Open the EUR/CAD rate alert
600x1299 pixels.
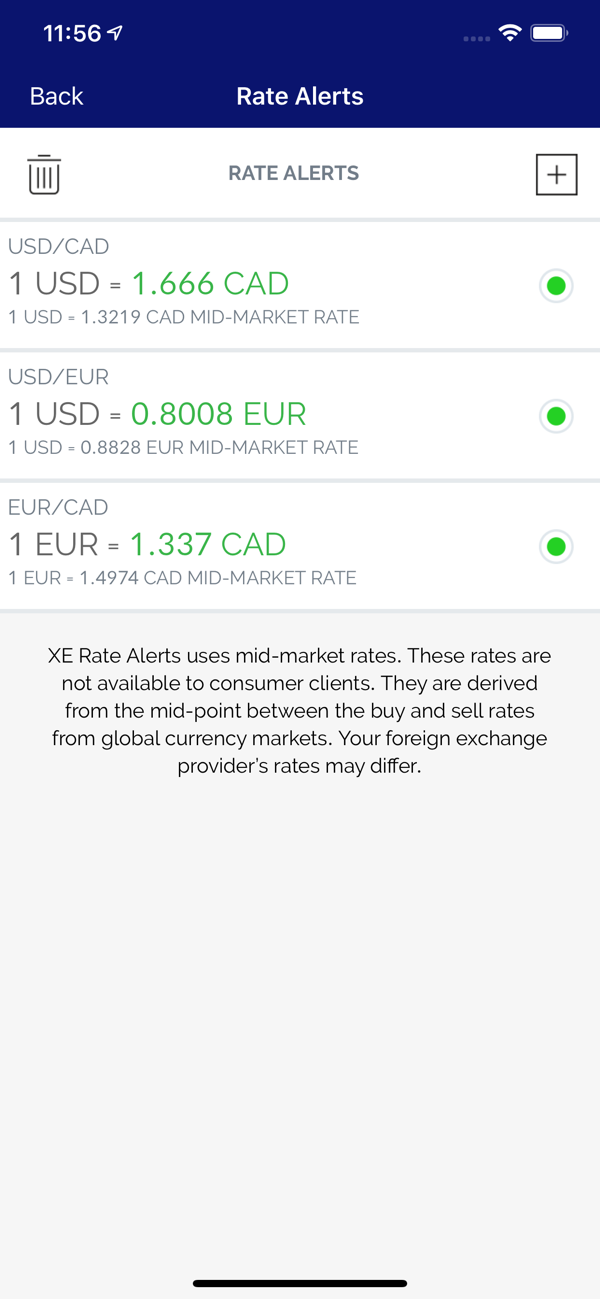[250, 545]
